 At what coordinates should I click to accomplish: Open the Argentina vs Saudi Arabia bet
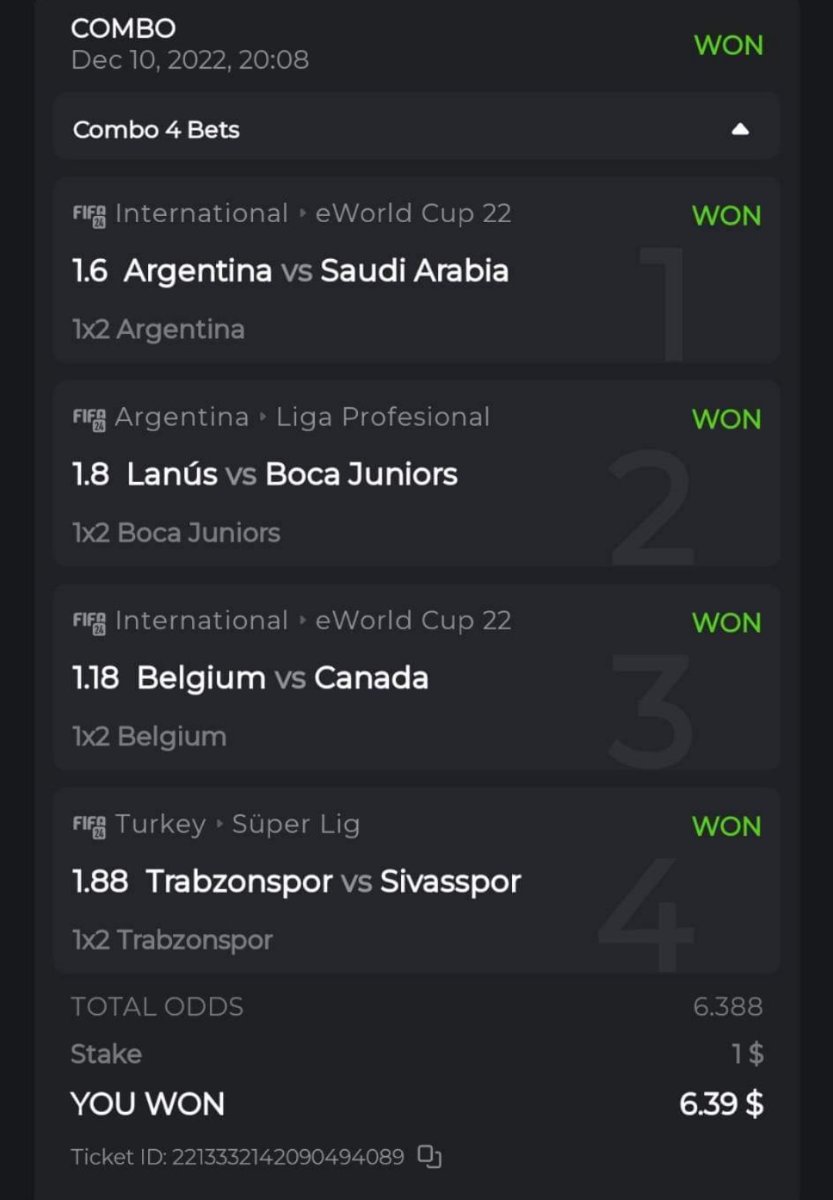point(315,271)
